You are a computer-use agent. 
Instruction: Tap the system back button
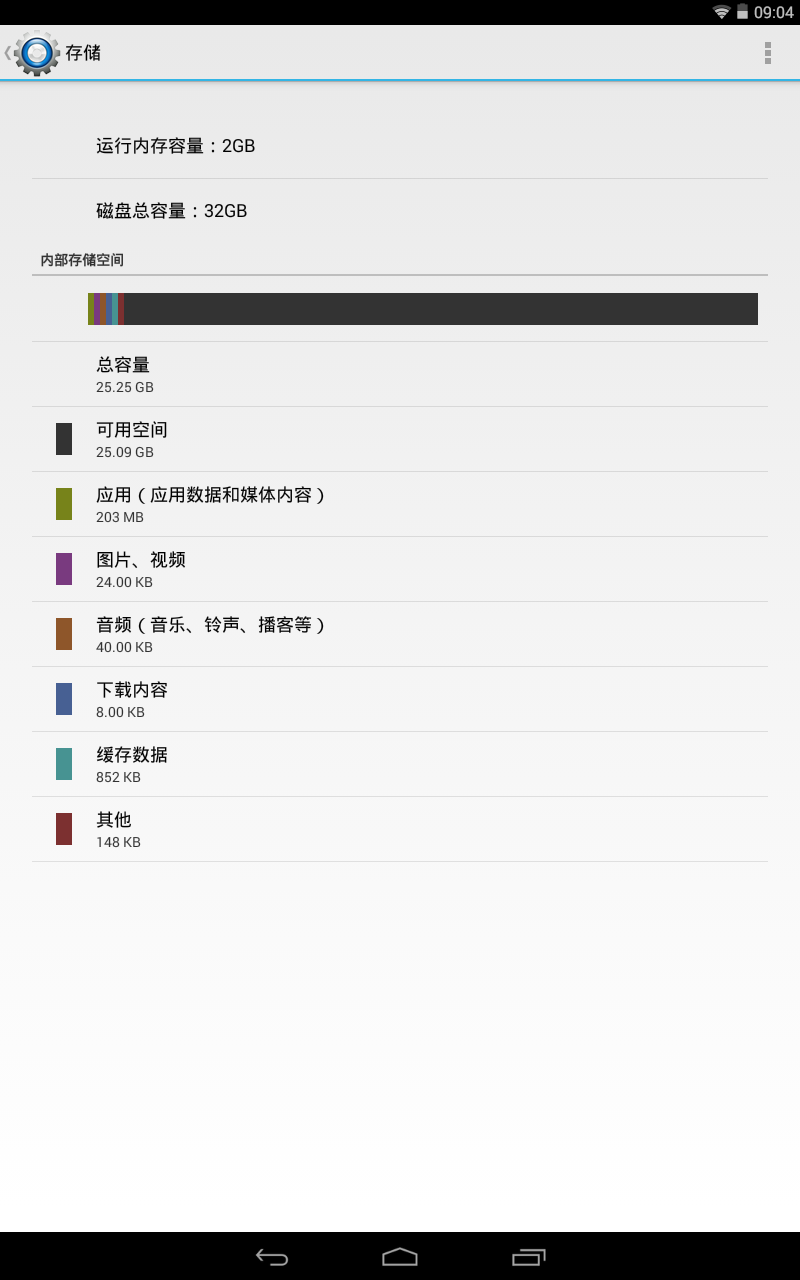[x=272, y=1257]
